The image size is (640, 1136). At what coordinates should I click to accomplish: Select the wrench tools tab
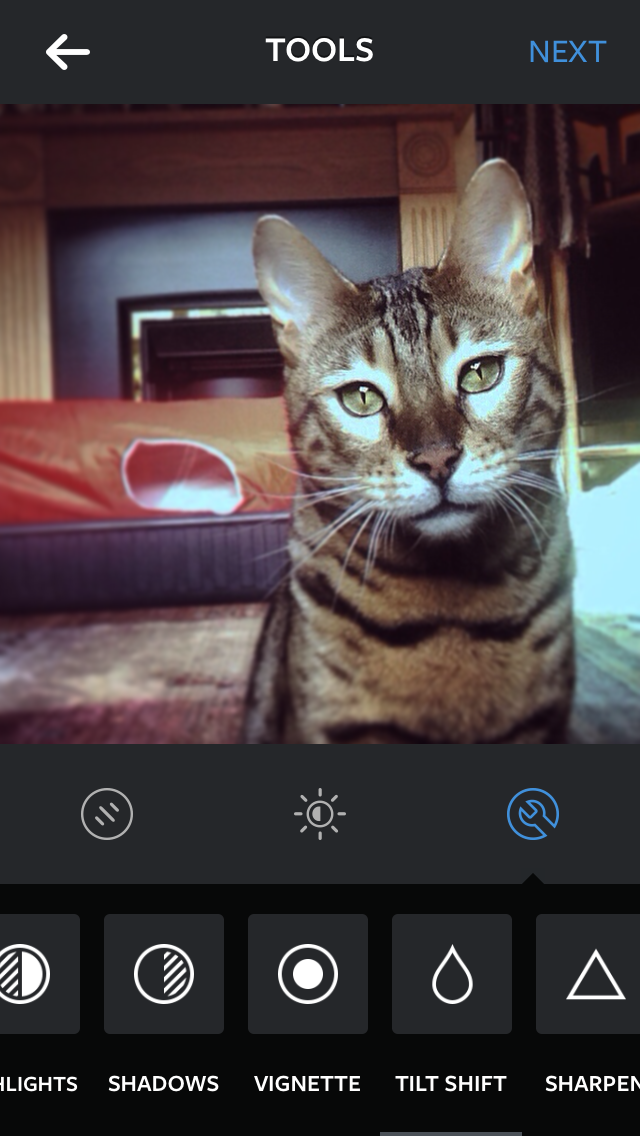[x=532, y=814]
